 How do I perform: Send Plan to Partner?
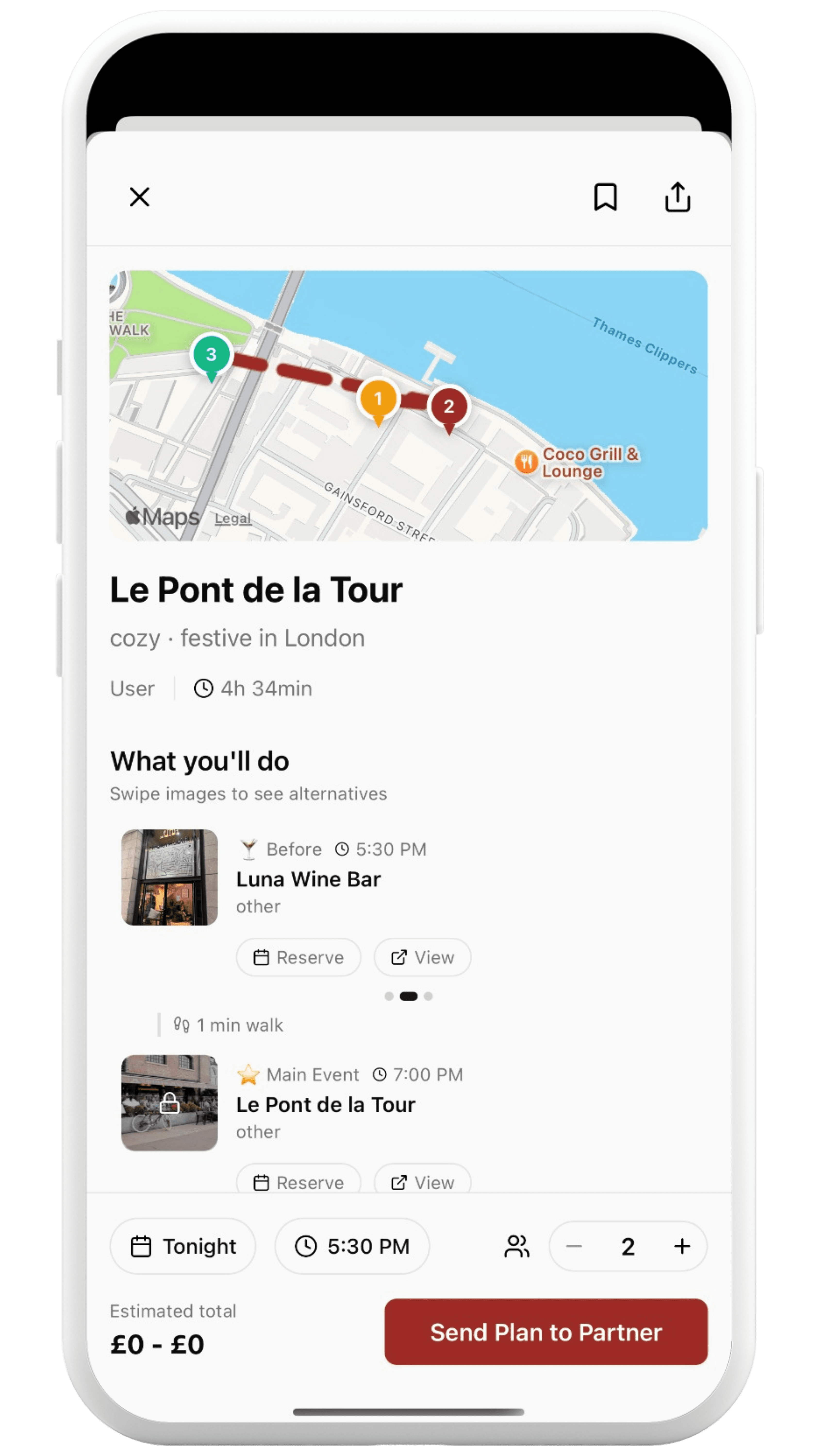[x=546, y=1332]
